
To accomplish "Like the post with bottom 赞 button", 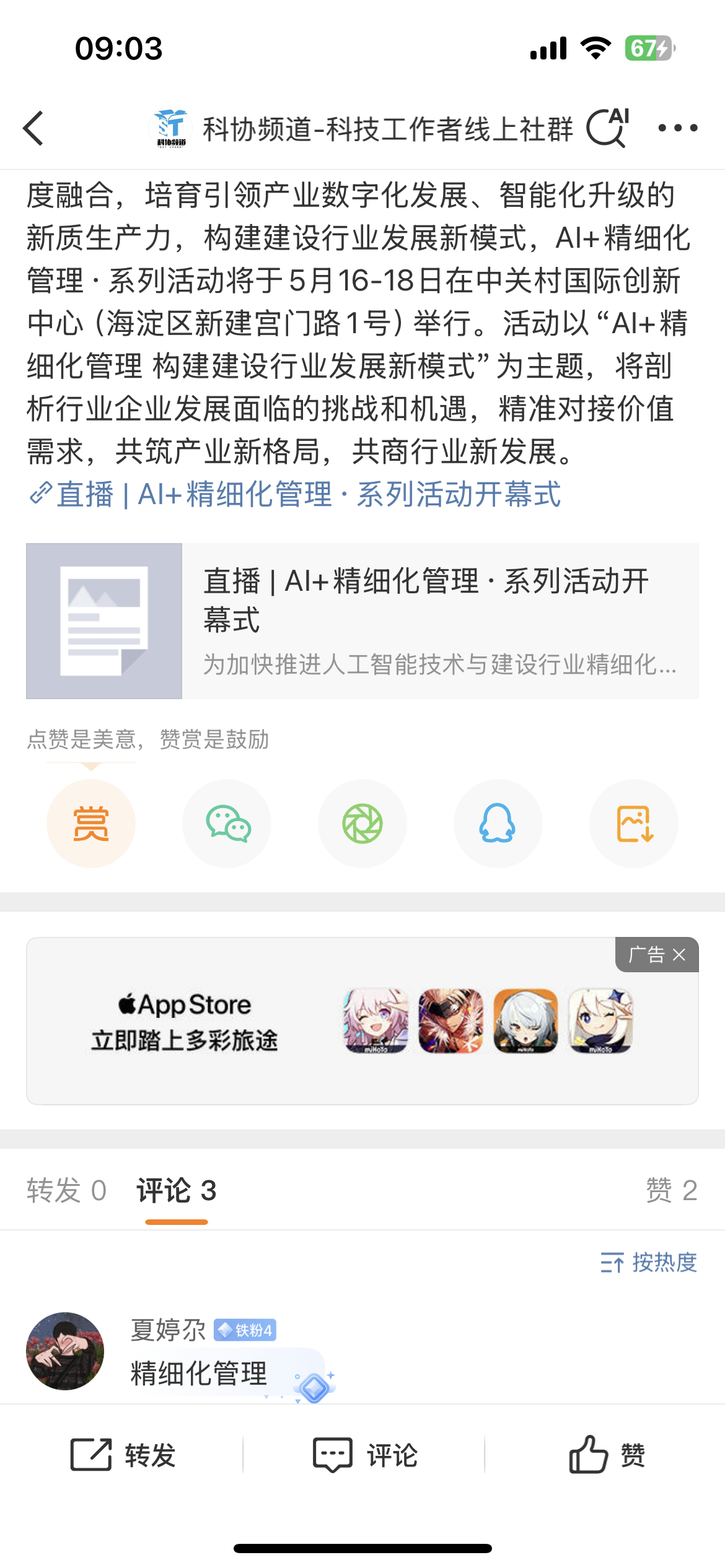I will coord(607,1455).
